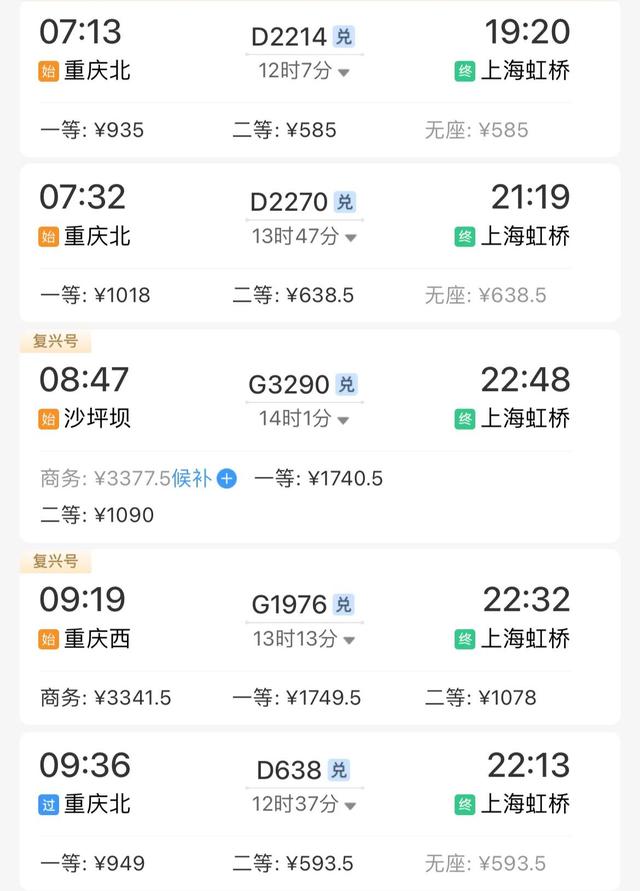Tap 候补 for the G3290 商务 seat
This screenshot has width=640, height=891.
tap(204, 478)
